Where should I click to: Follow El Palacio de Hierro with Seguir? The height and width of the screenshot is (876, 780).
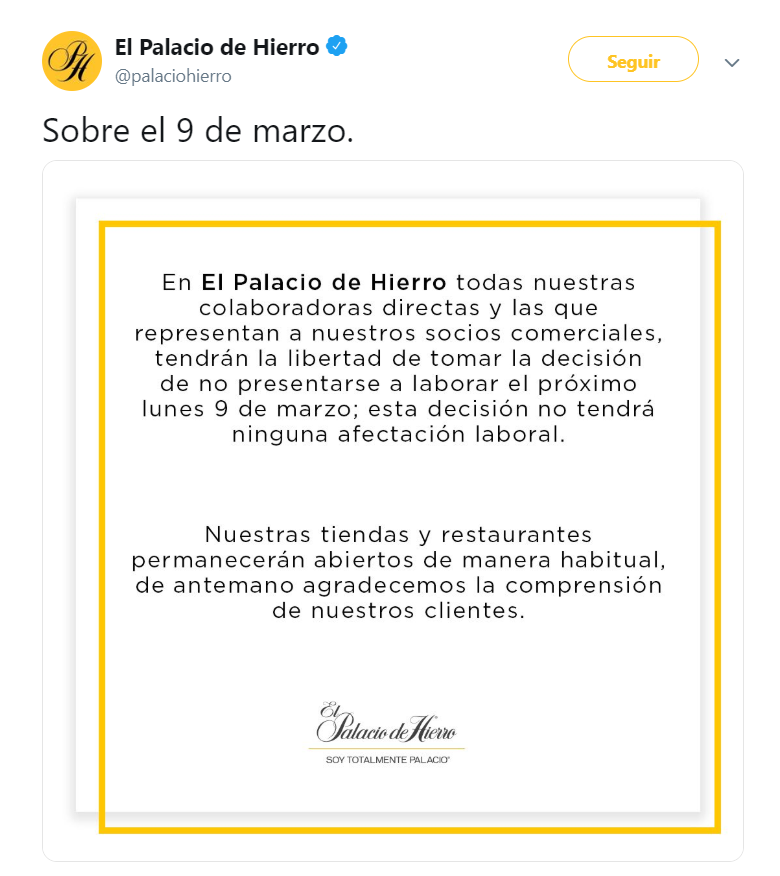click(632, 60)
